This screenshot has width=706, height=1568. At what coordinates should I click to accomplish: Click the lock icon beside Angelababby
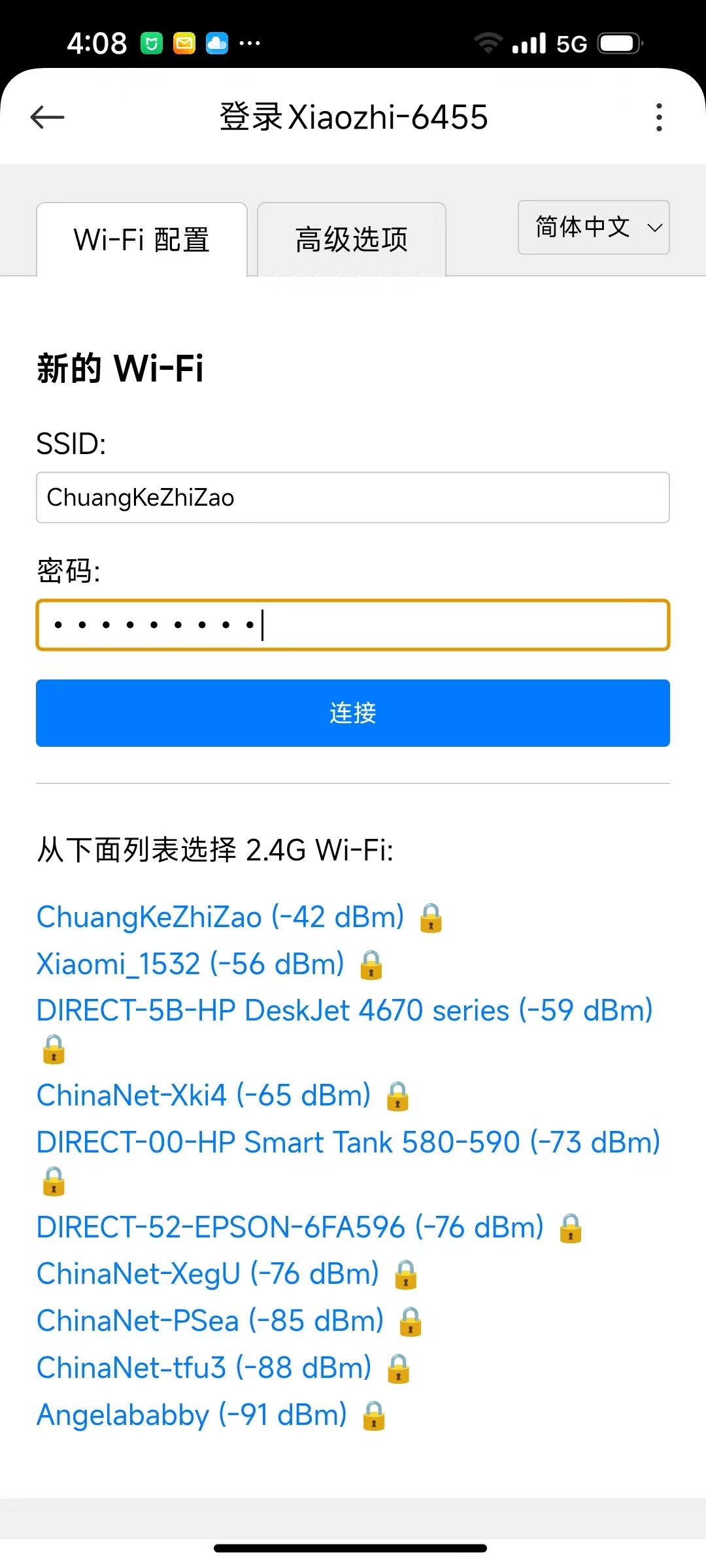point(373,1417)
